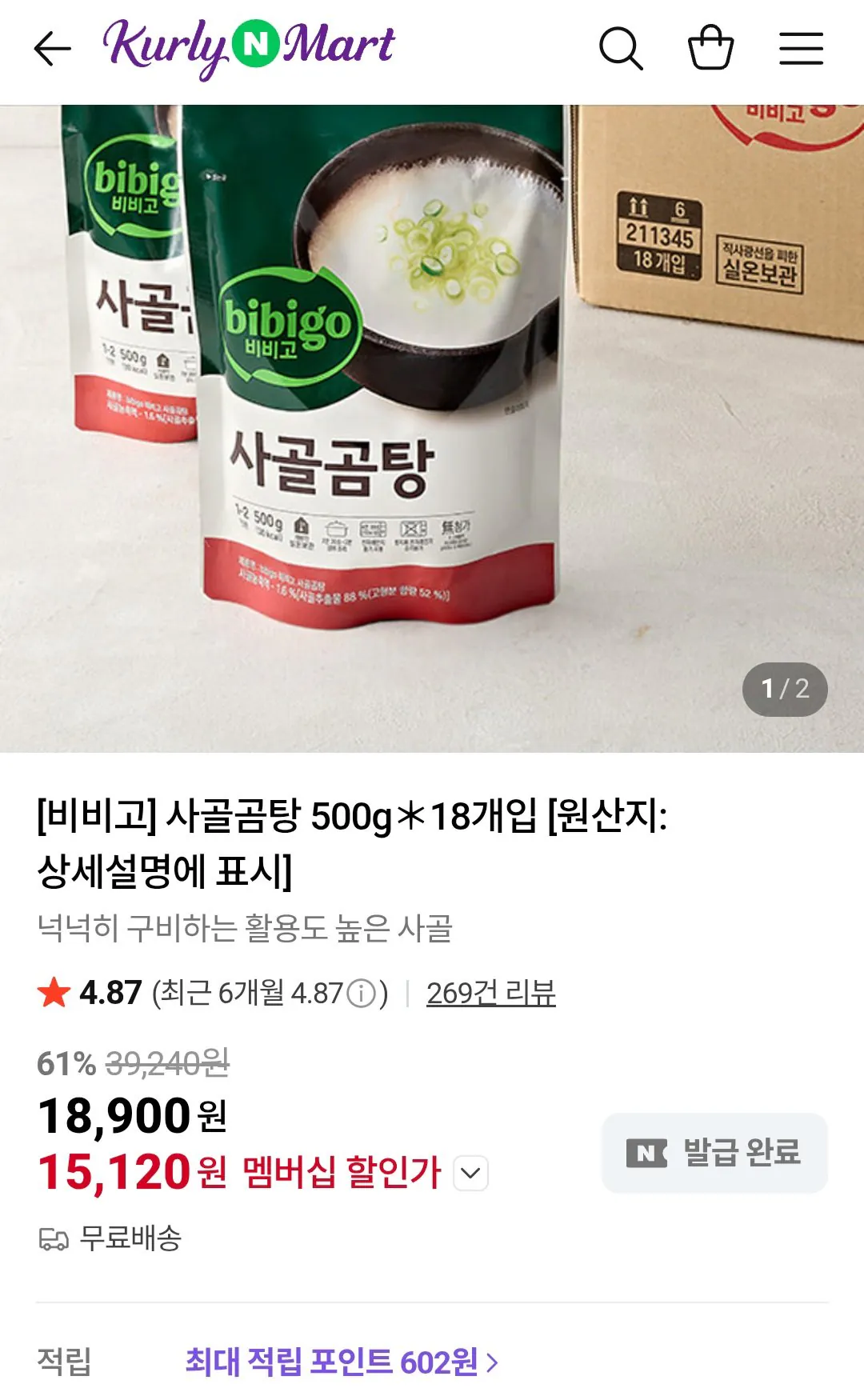The height and width of the screenshot is (1400, 864).
Task: Tap the 발급 완료 coupon button
Action: point(714,1153)
